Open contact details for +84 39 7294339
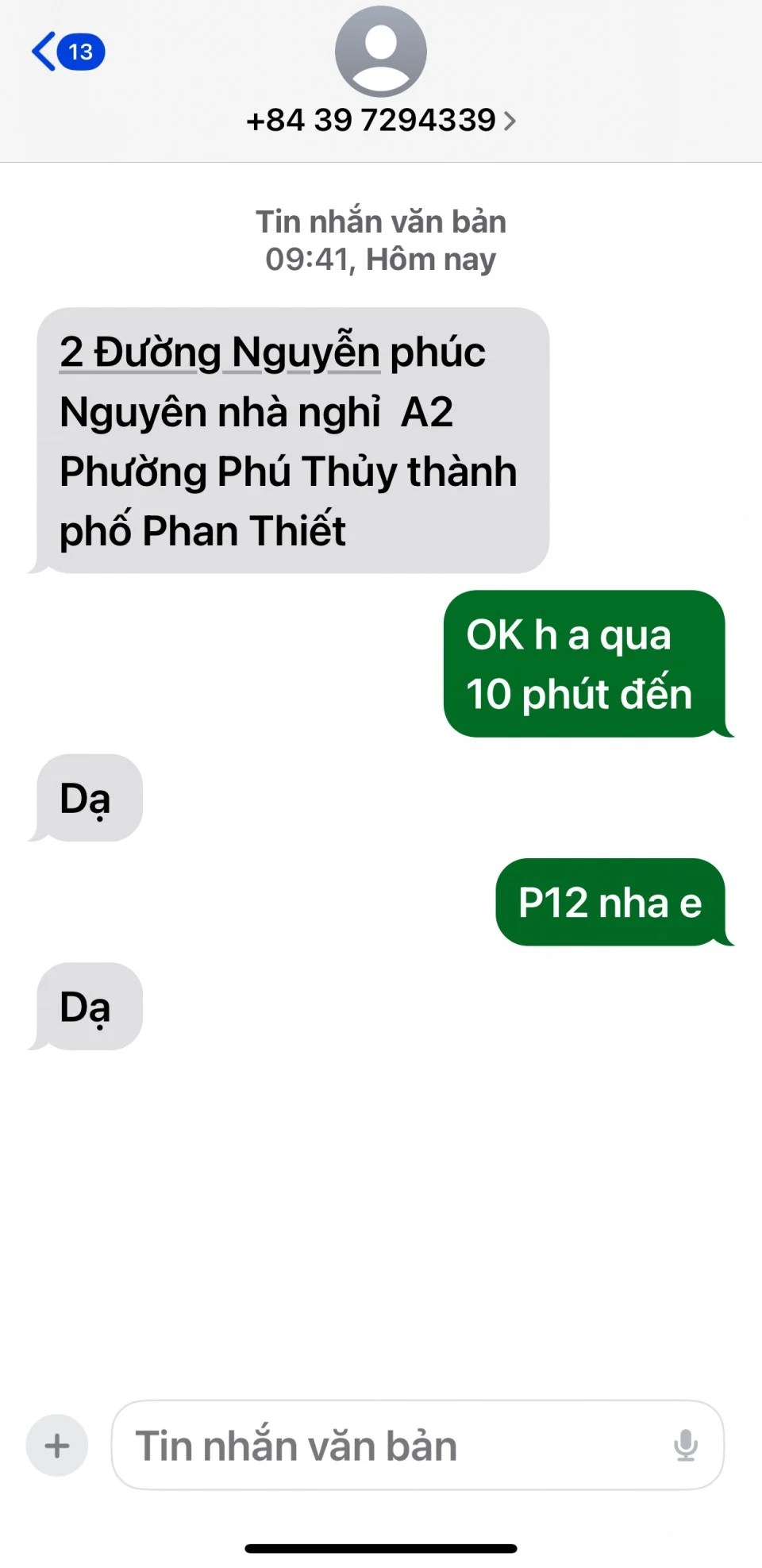This screenshot has height=1568, width=762. tap(380, 120)
